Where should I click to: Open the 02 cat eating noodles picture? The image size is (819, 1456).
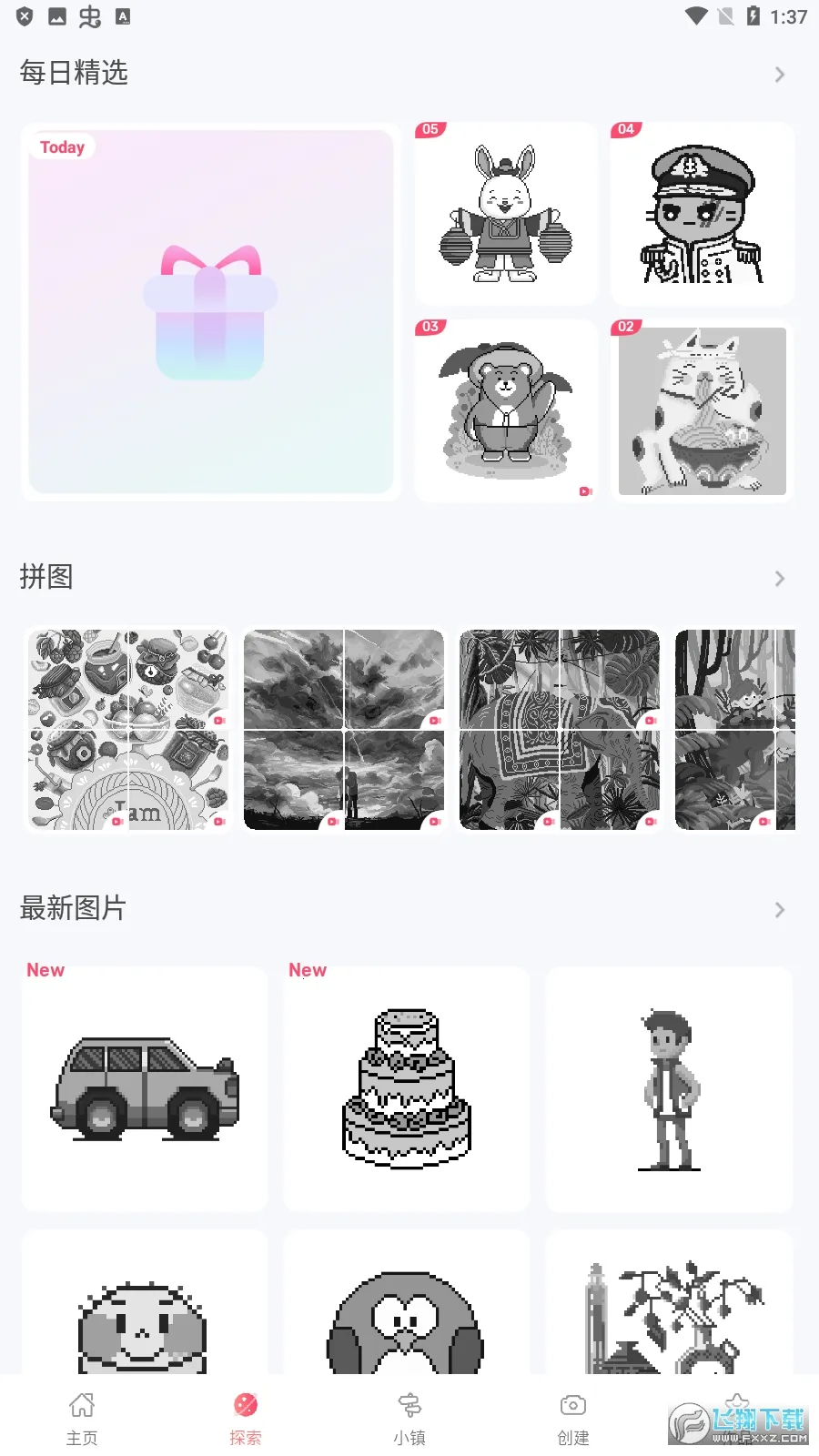[702, 410]
